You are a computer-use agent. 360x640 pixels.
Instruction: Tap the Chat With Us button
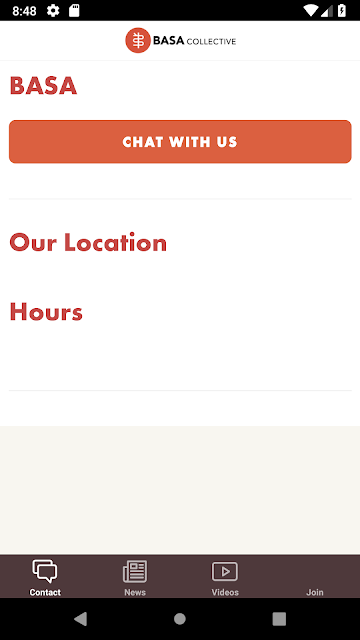pos(180,142)
